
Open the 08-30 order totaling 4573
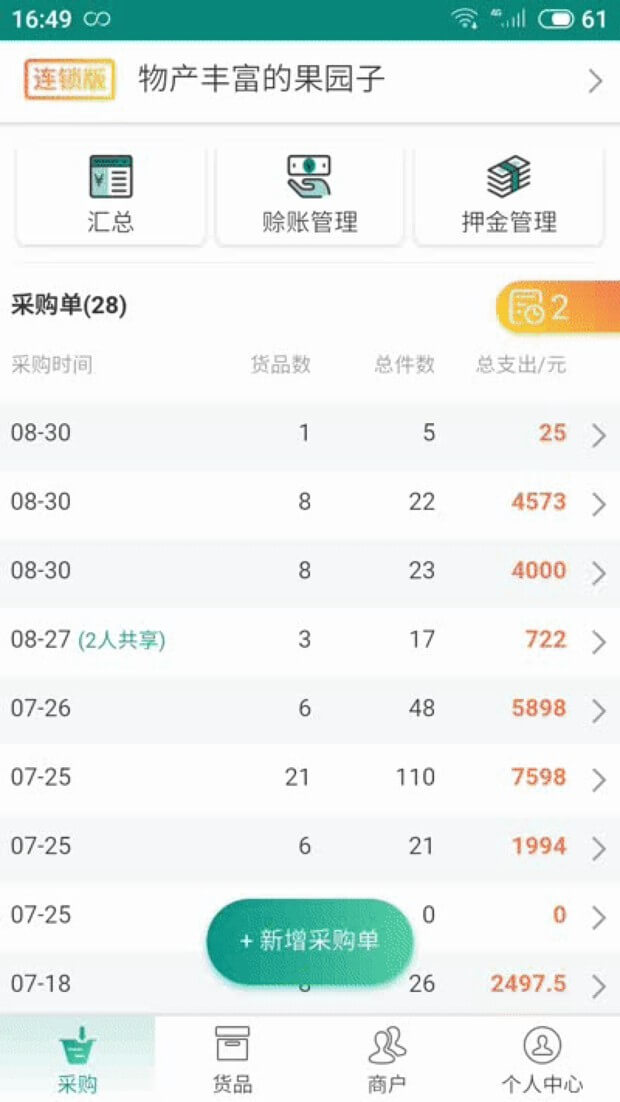pos(310,503)
